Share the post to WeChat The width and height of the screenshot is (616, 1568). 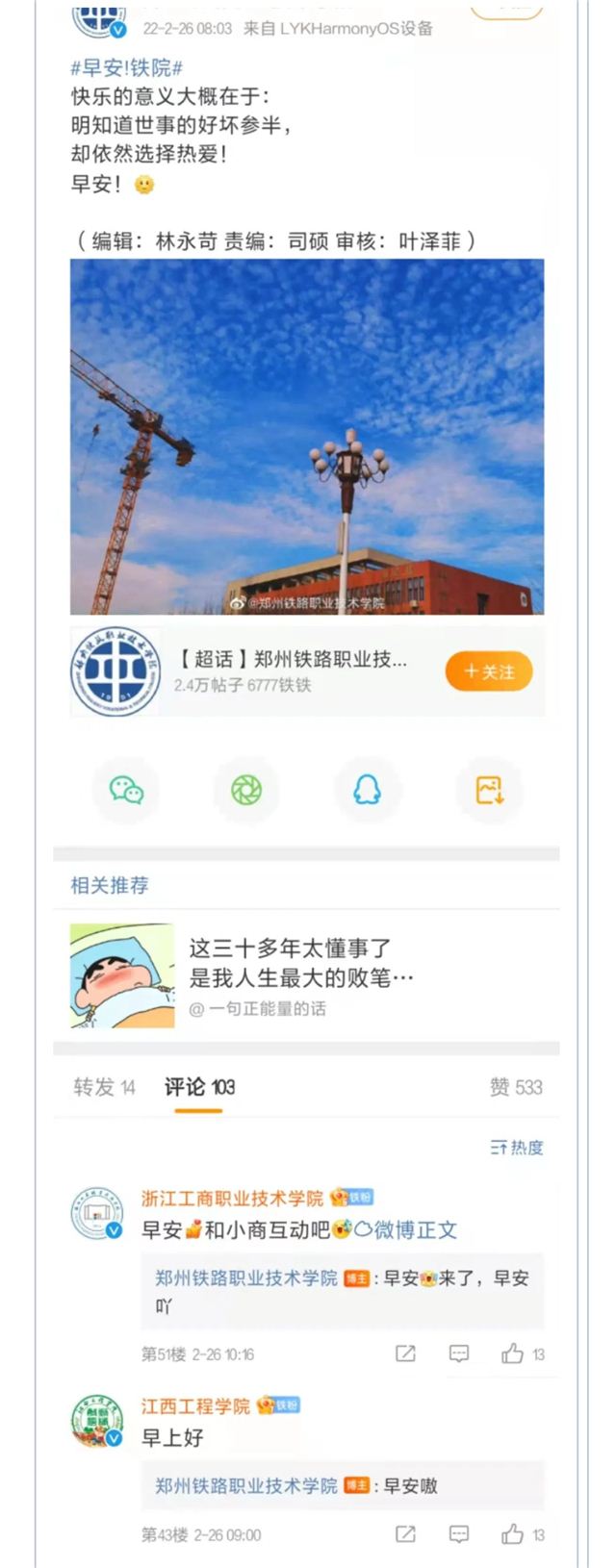pyautogui.click(x=126, y=790)
